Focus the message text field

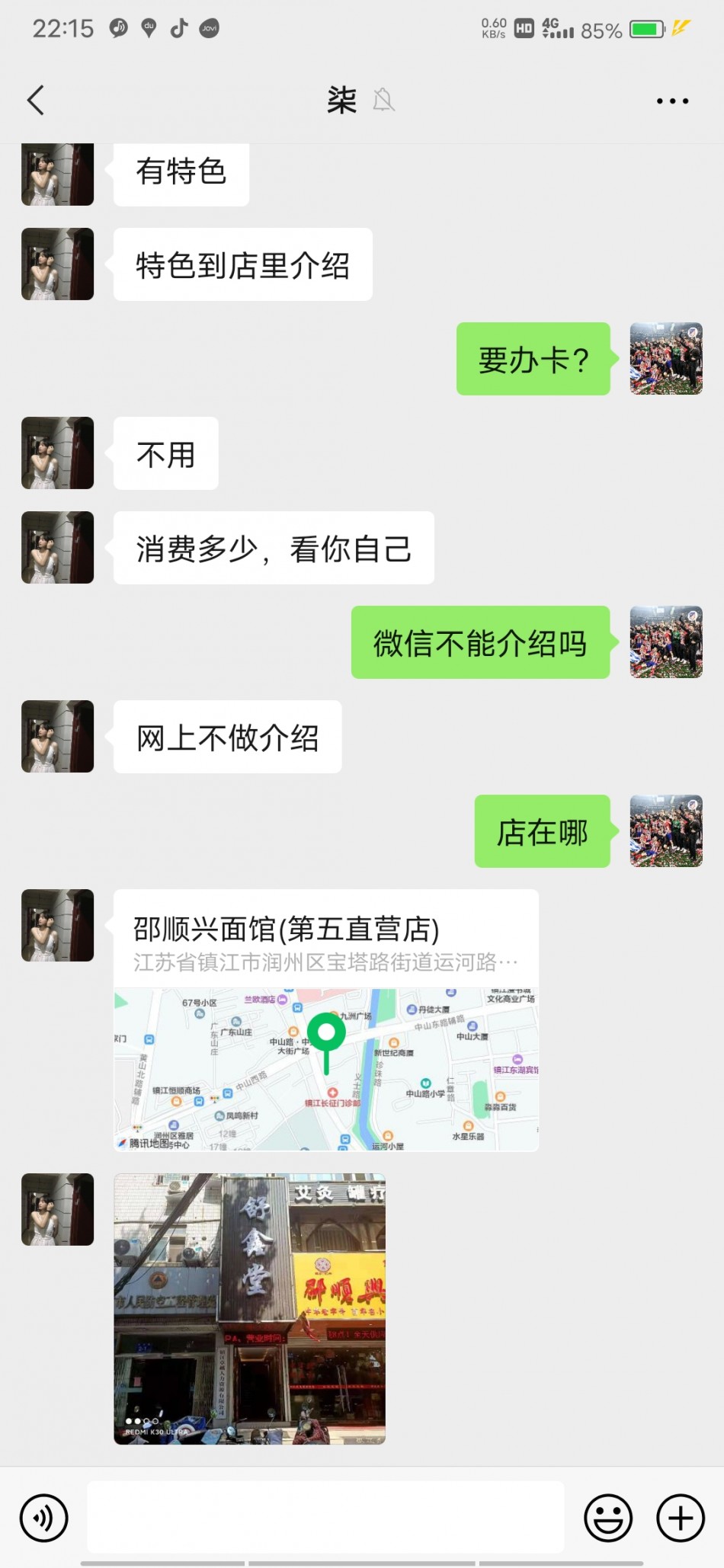[325, 1518]
